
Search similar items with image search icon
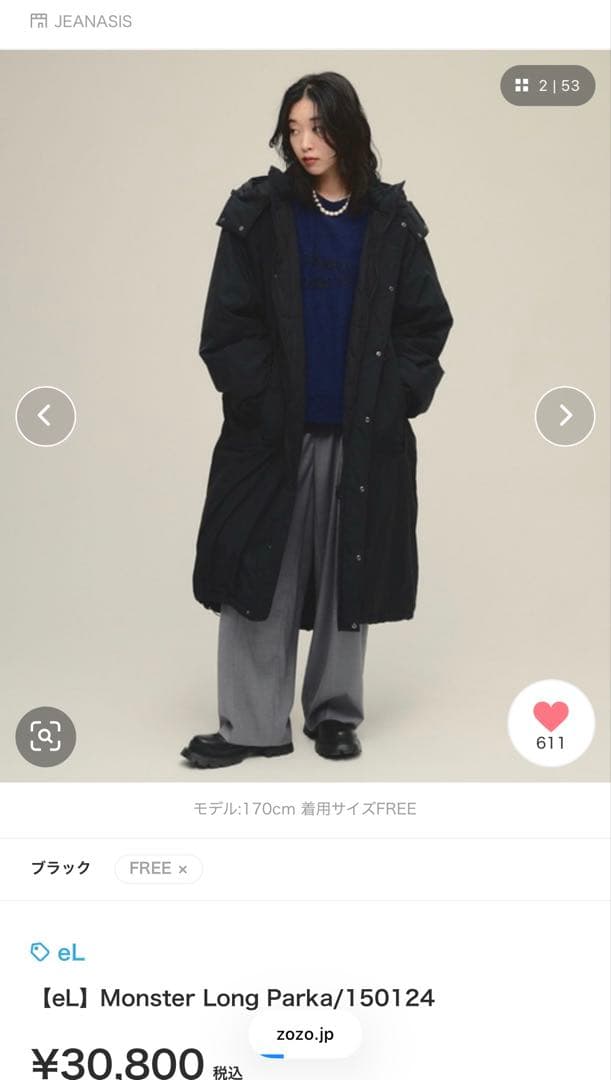point(45,737)
